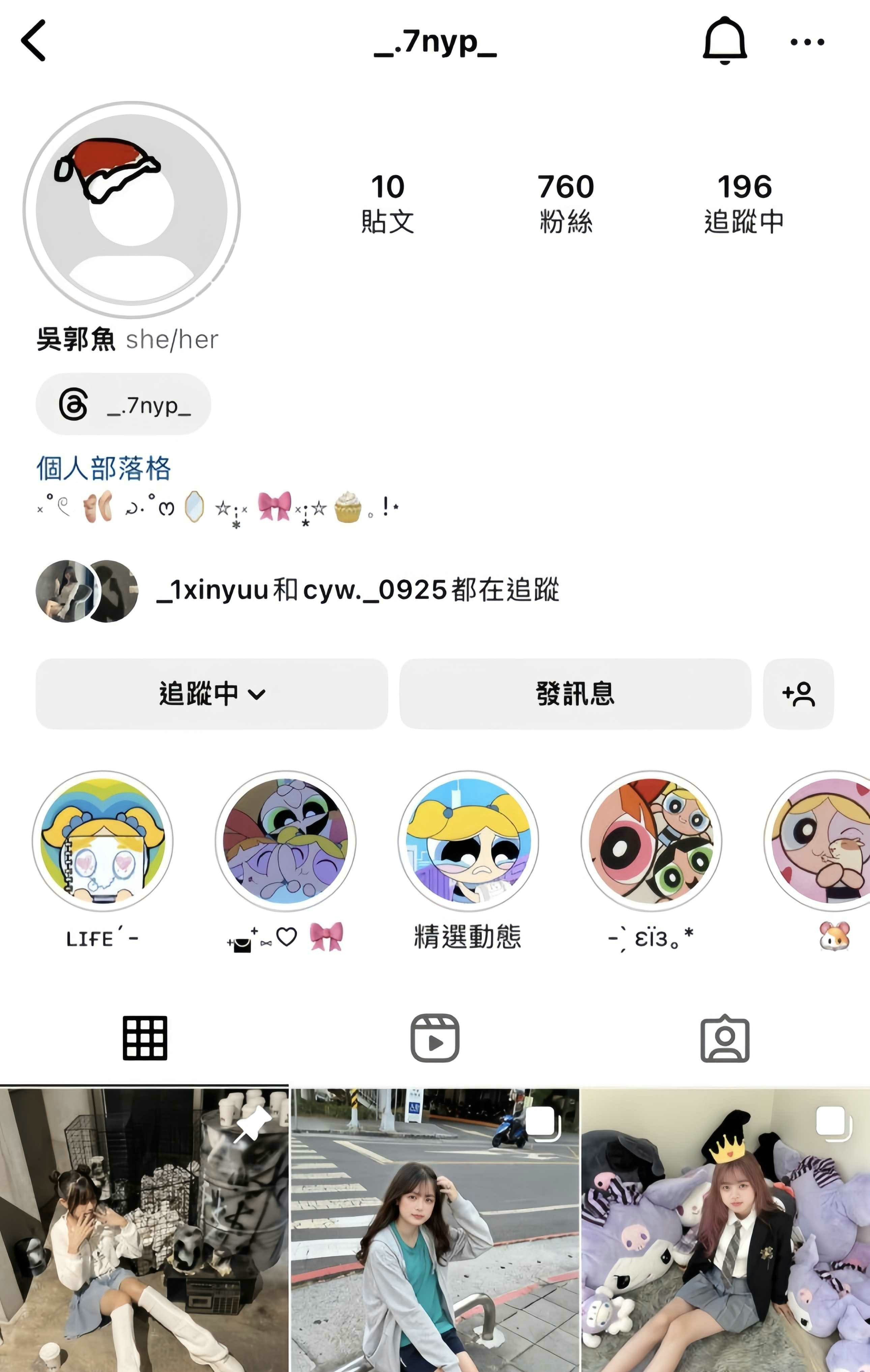
Task: Open the notifications bell for this profile
Action: (725, 40)
